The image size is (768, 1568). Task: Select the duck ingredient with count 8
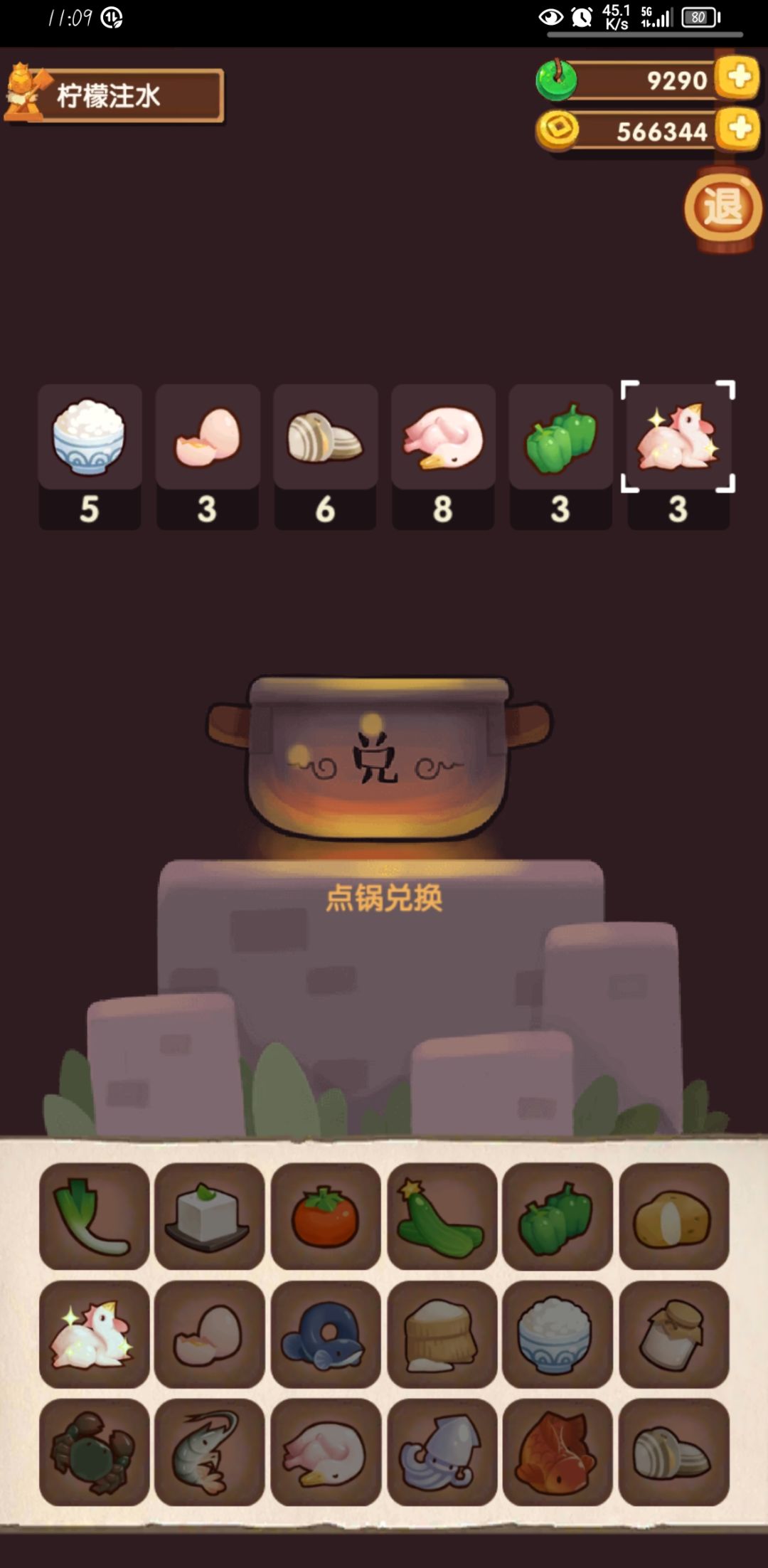[442, 439]
